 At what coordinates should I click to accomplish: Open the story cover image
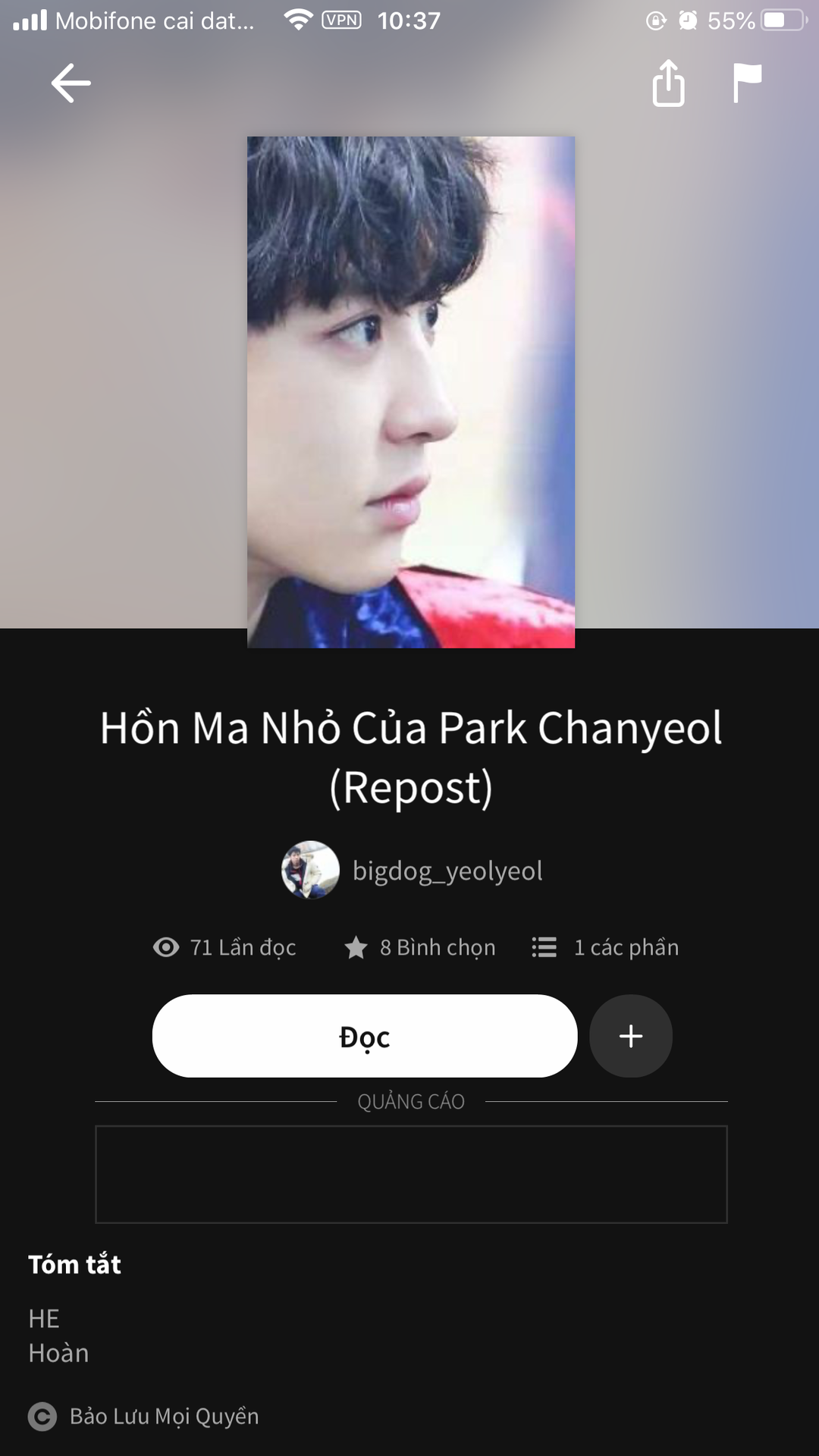pyautogui.click(x=411, y=392)
